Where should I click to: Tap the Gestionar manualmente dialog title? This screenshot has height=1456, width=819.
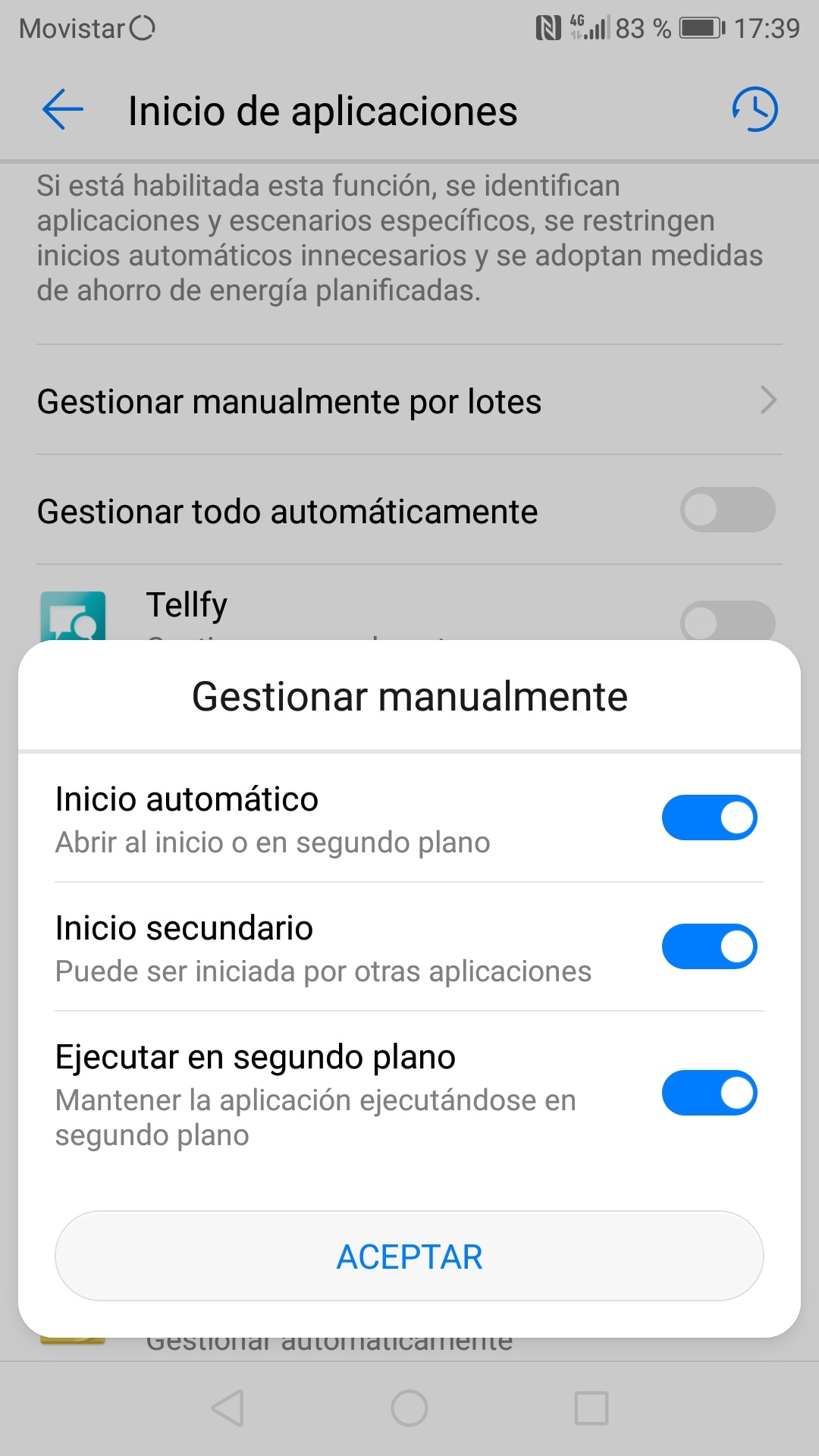(x=409, y=695)
